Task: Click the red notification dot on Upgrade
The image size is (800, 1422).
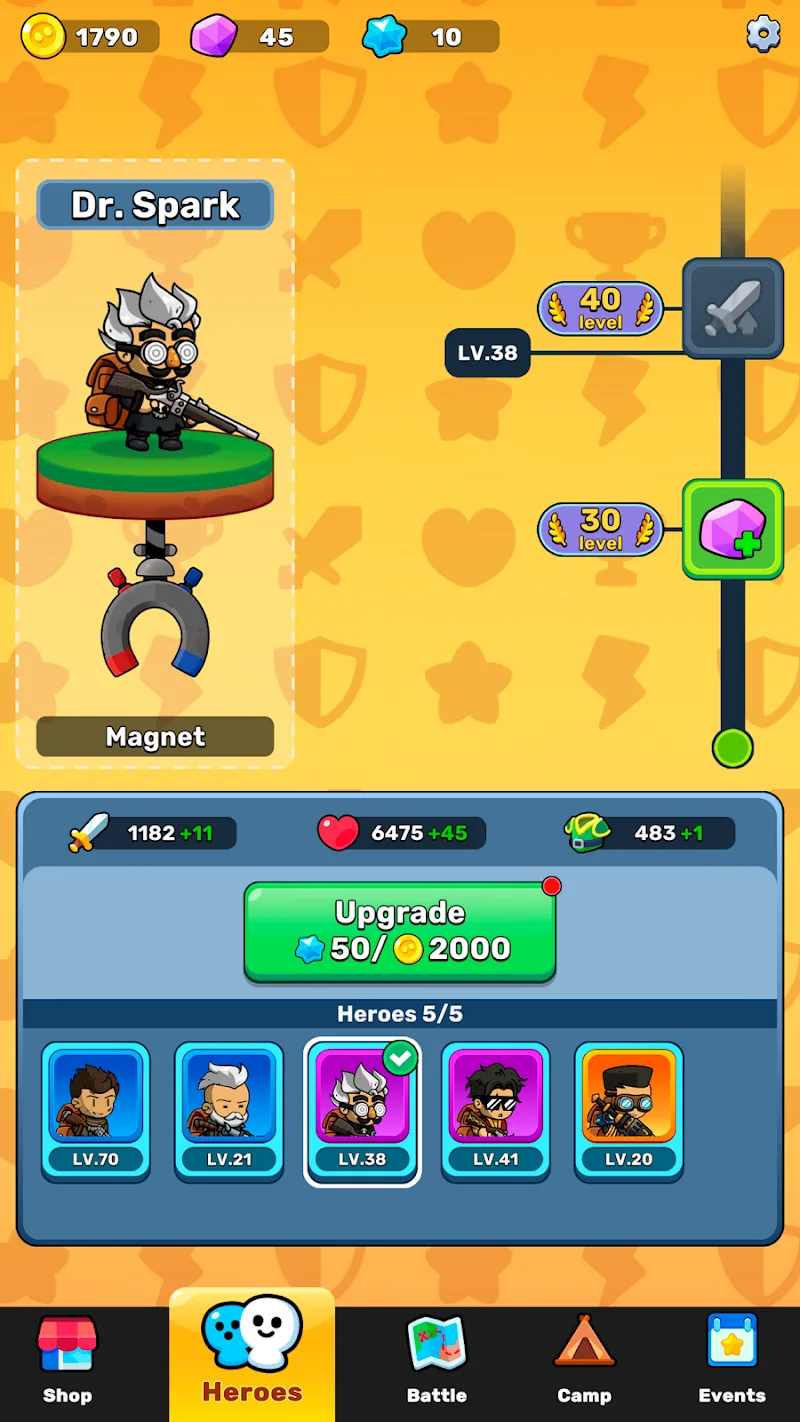Action: 553,886
